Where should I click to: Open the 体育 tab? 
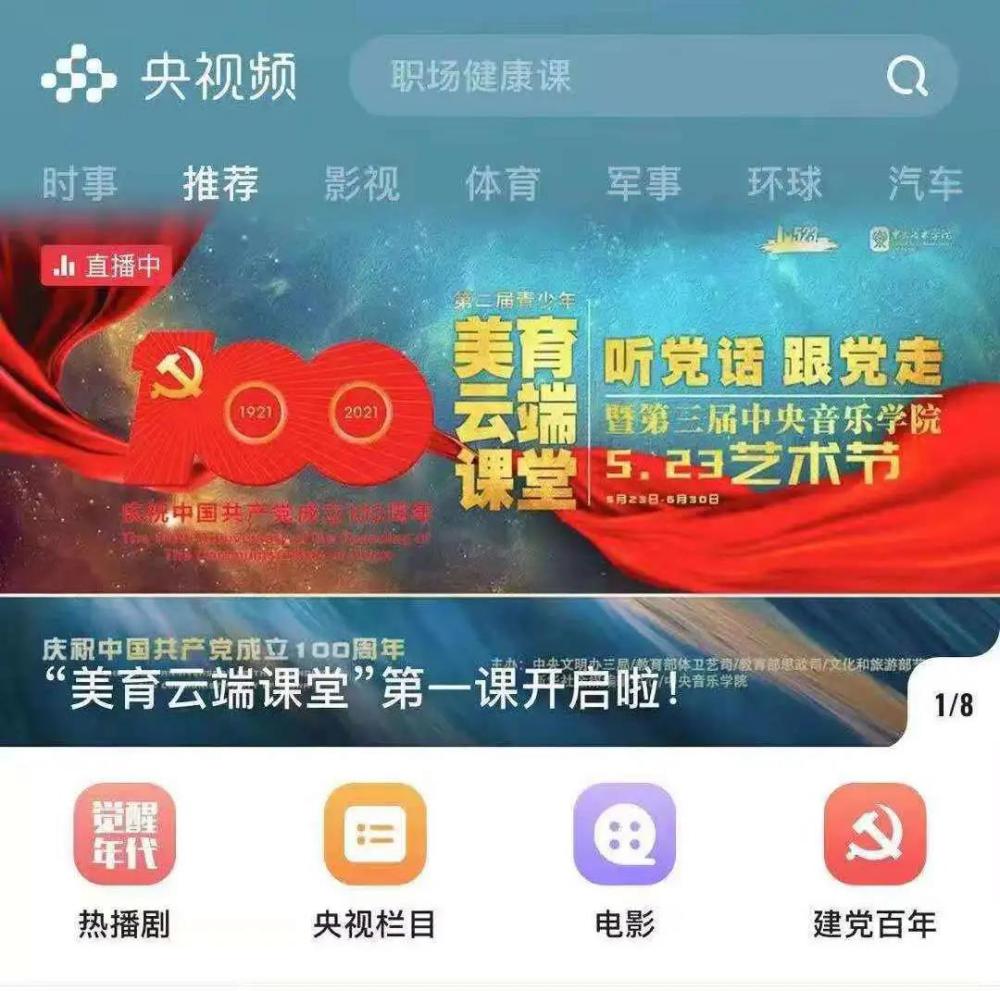502,184
